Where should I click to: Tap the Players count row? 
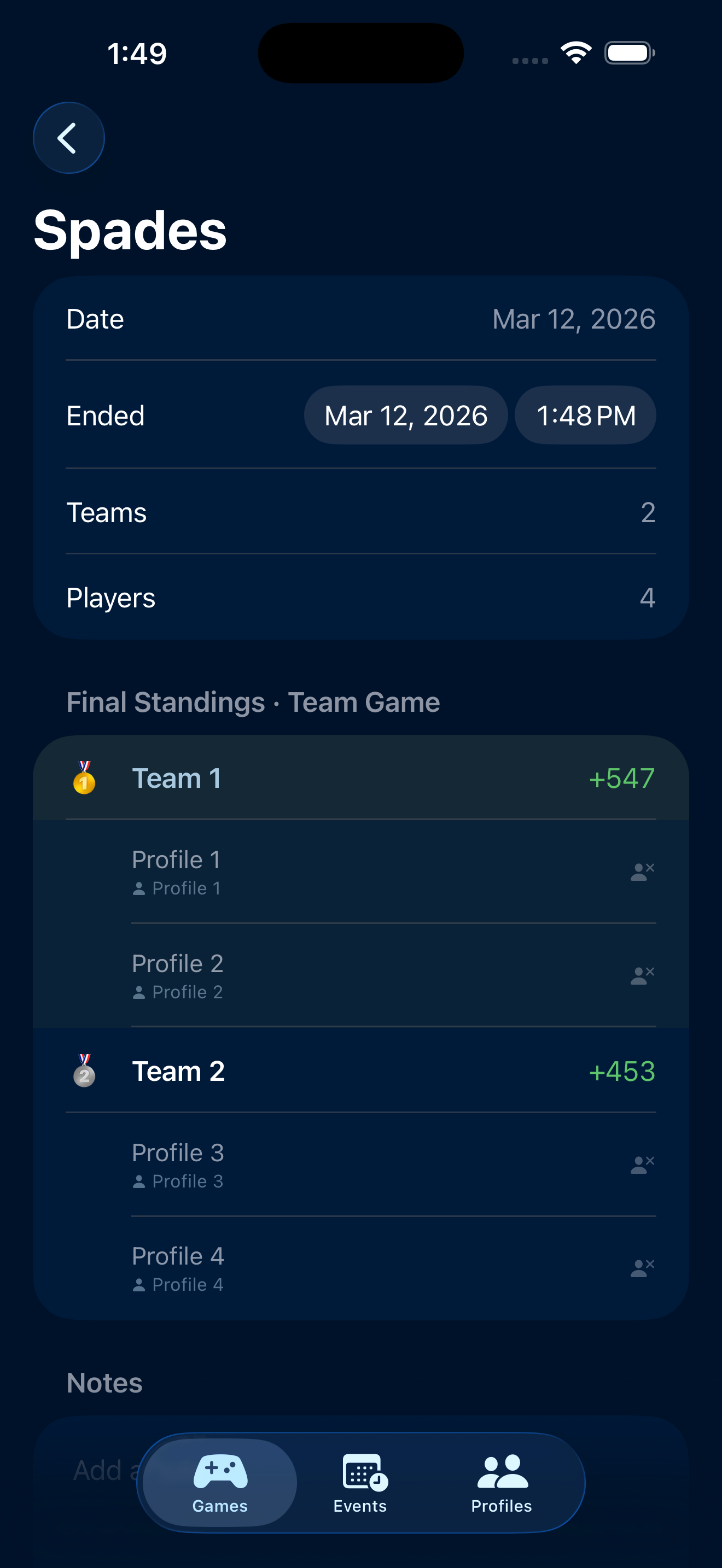(360, 597)
